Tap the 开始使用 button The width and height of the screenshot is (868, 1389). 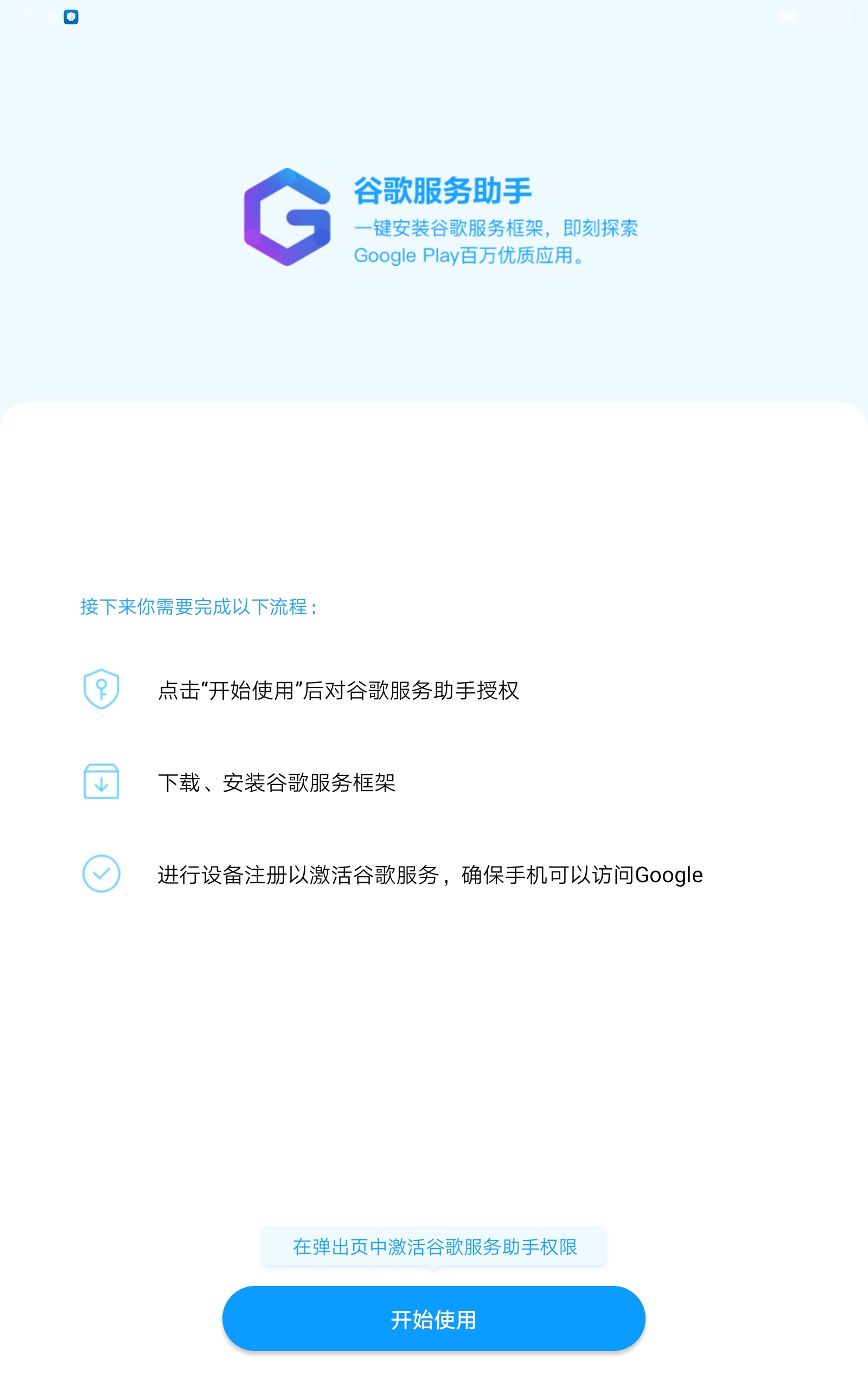[x=433, y=1318]
